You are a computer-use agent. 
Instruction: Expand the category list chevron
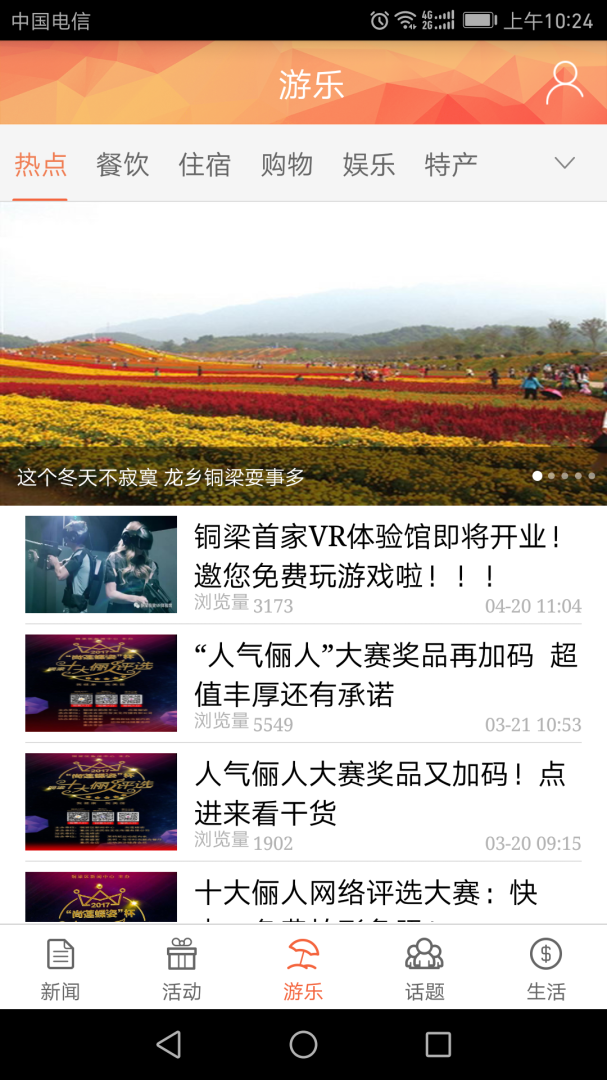click(565, 163)
